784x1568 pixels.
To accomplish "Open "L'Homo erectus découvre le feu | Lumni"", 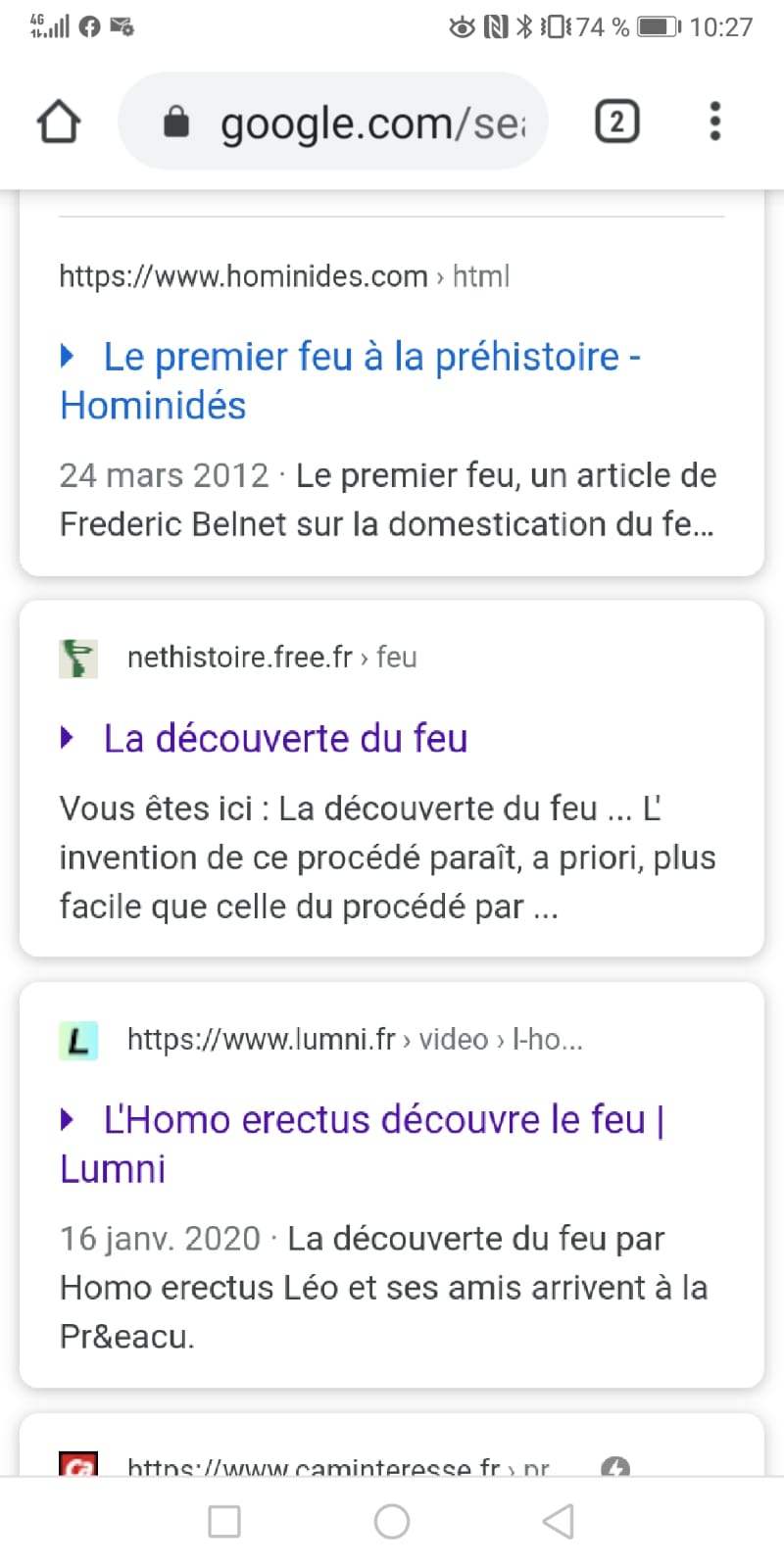I will (363, 1144).
